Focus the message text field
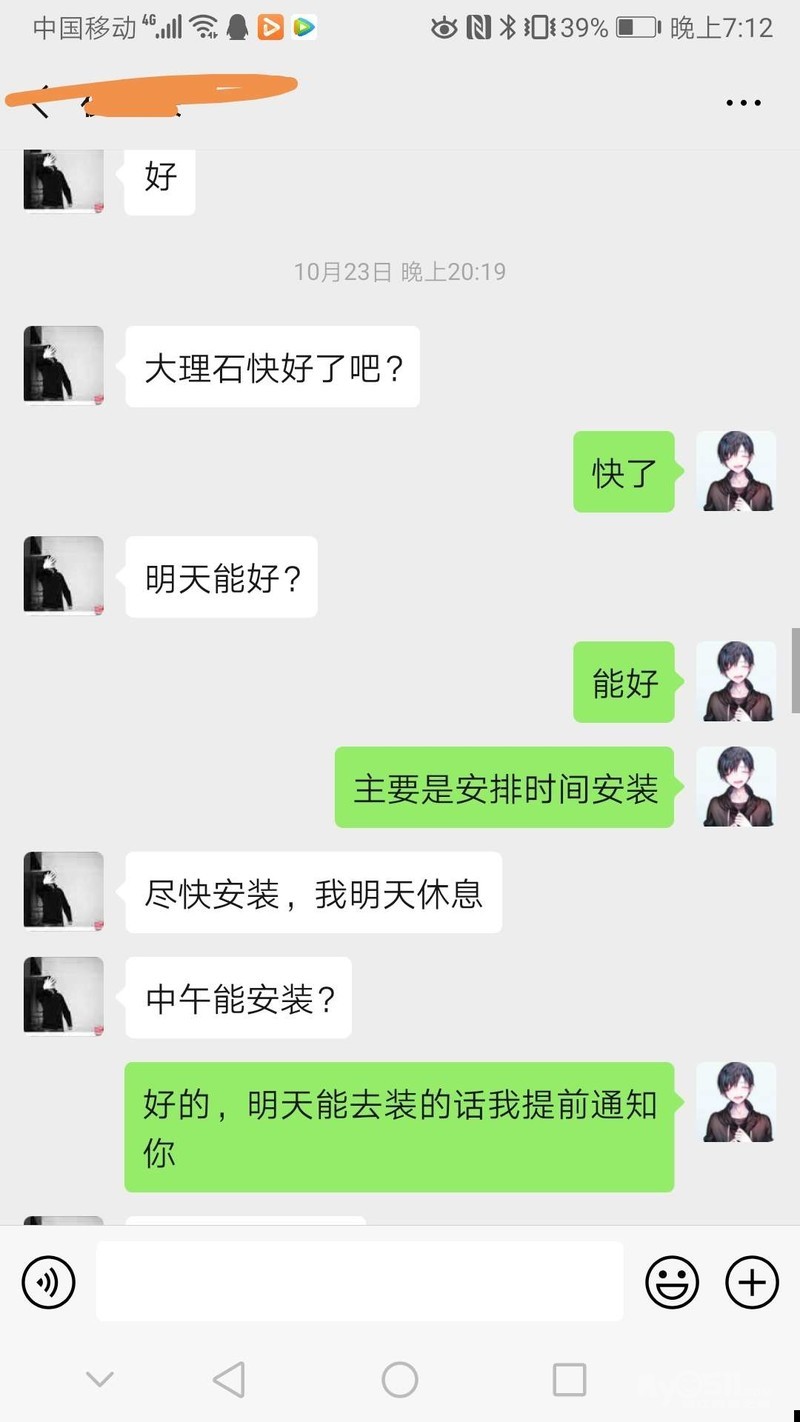The width and height of the screenshot is (800, 1422). click(359, 1281)
